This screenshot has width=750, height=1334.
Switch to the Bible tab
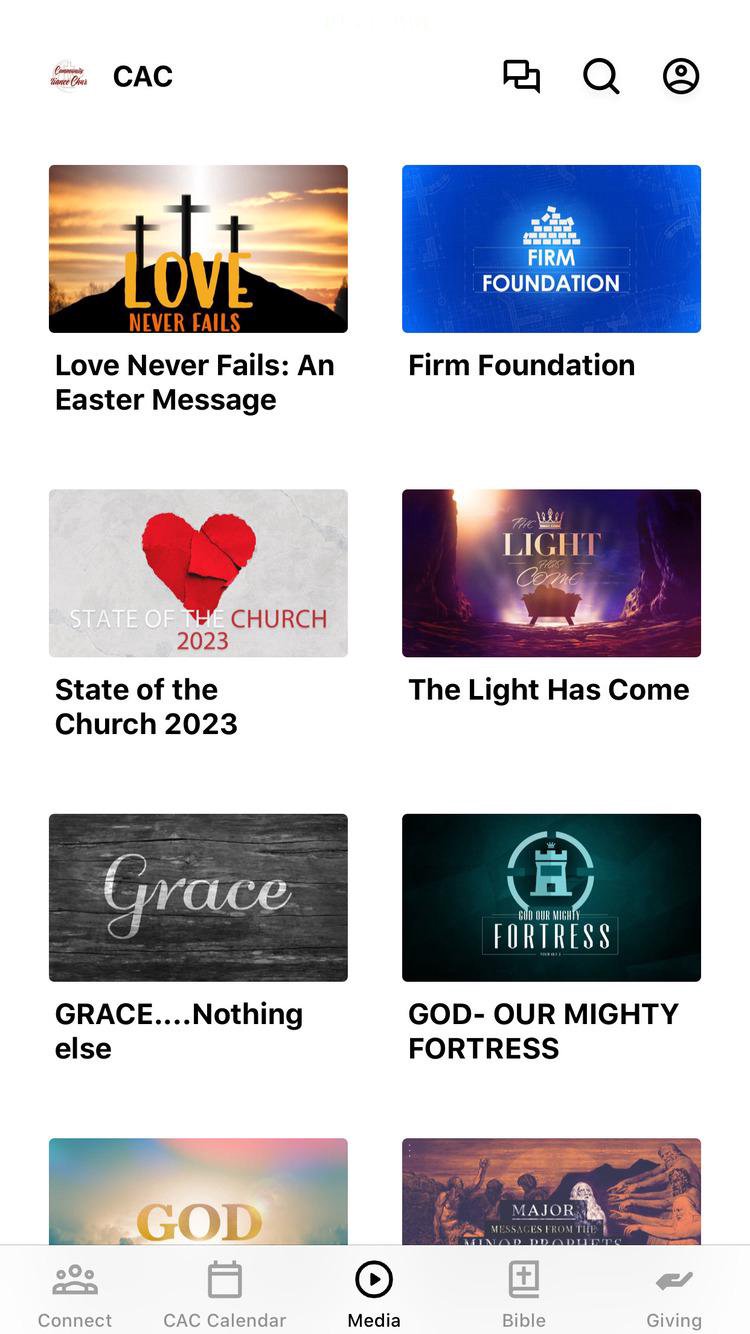(524, 1294)
